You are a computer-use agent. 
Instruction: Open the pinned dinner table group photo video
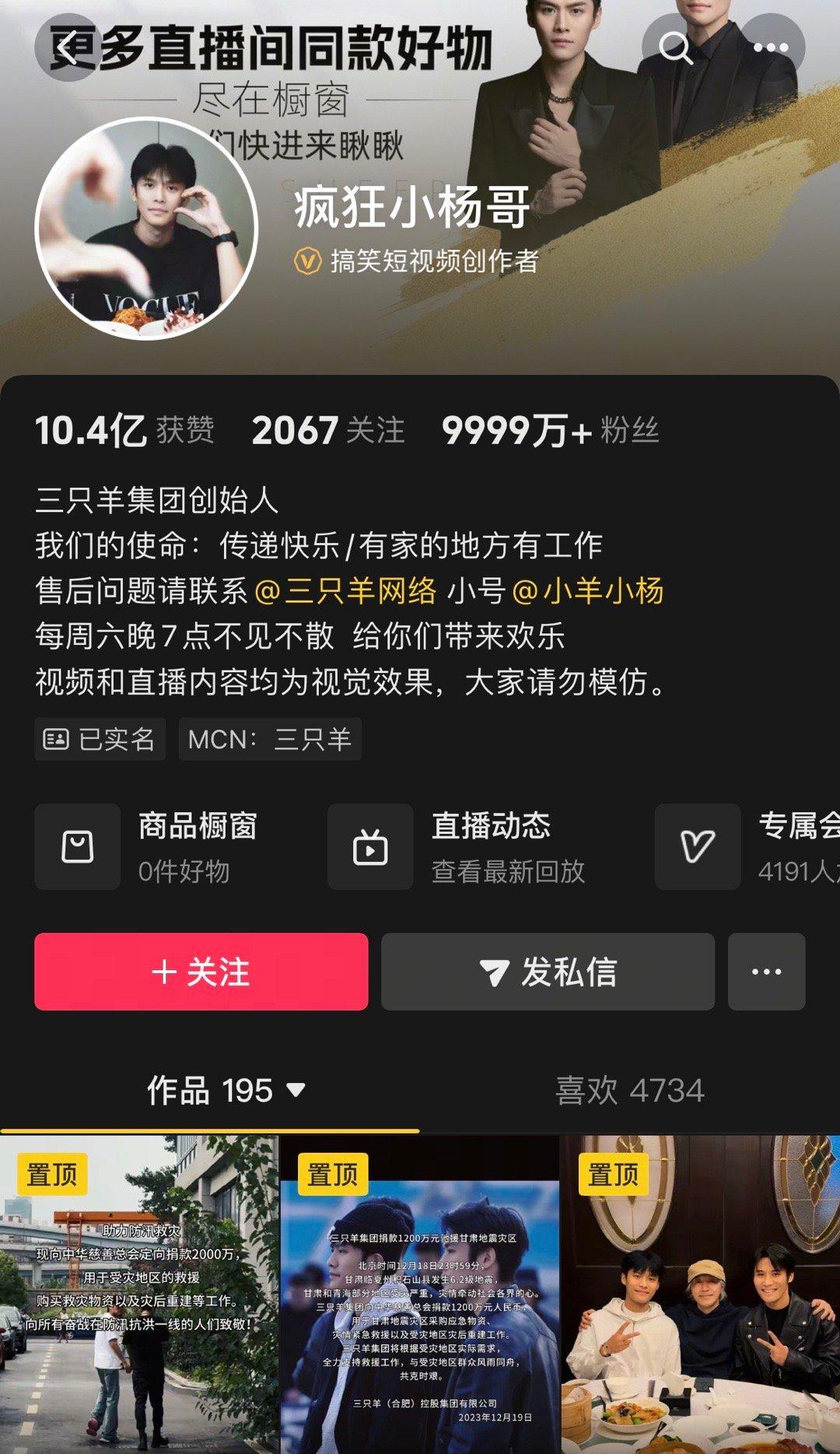[700, 1295]
